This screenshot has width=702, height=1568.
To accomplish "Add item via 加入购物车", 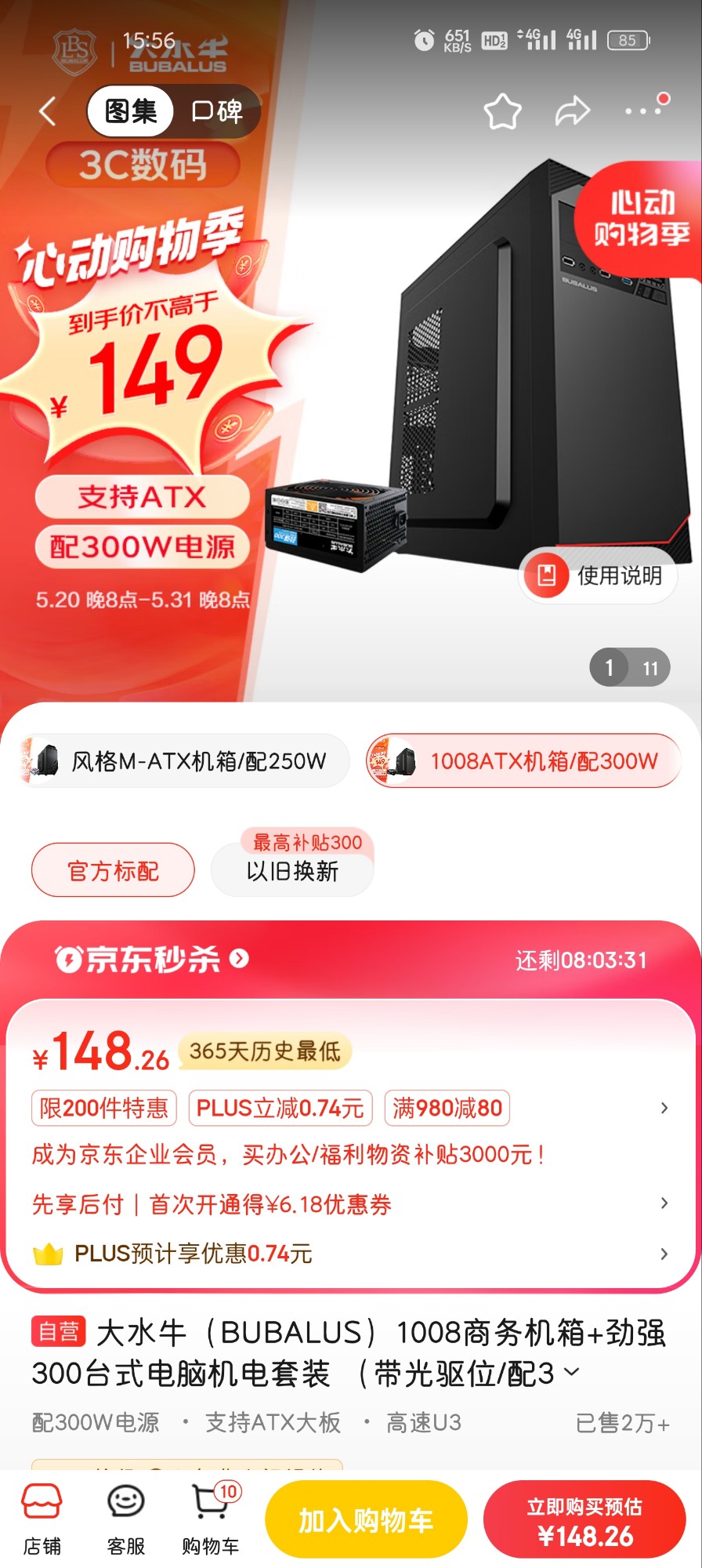I will tap(366, 1520).
